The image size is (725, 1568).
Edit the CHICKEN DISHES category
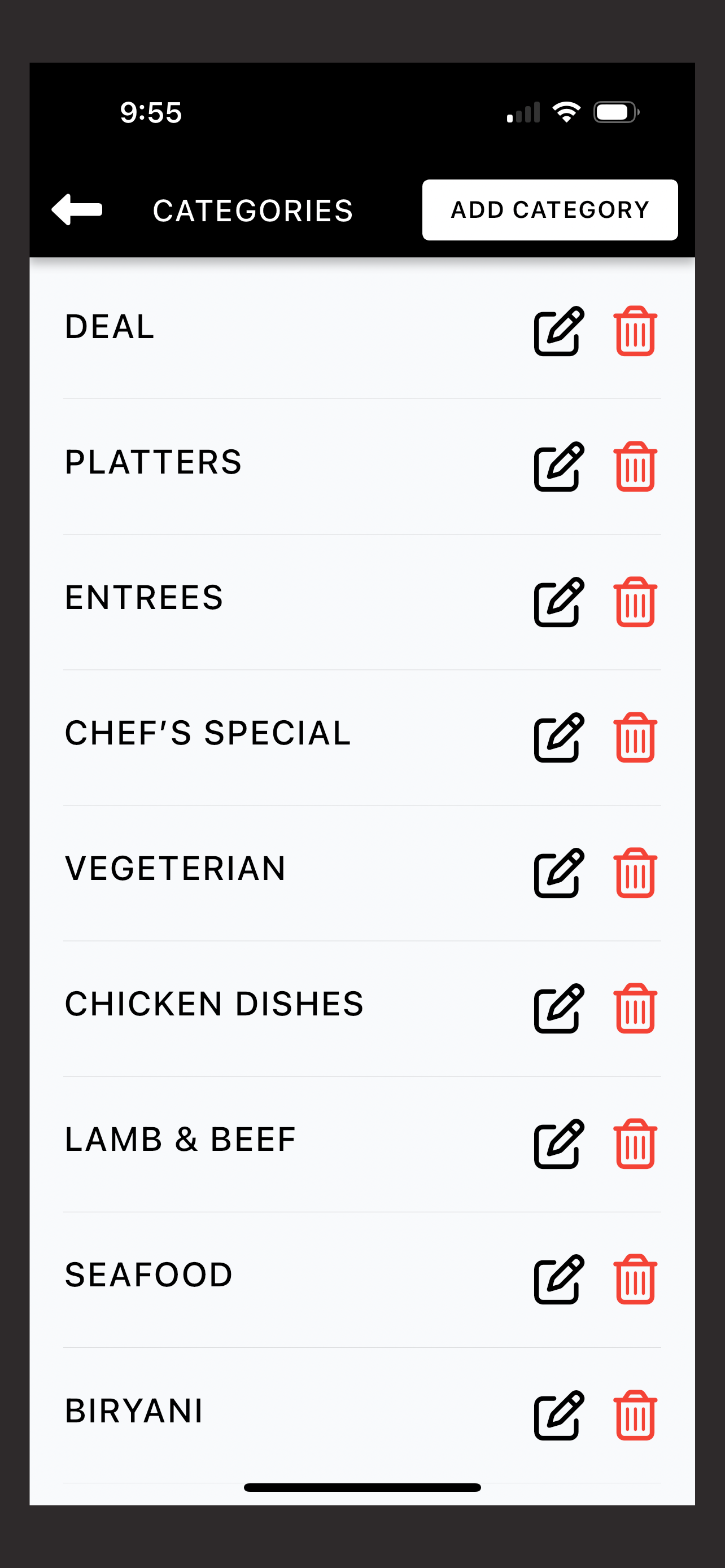tap(559, 1008)
